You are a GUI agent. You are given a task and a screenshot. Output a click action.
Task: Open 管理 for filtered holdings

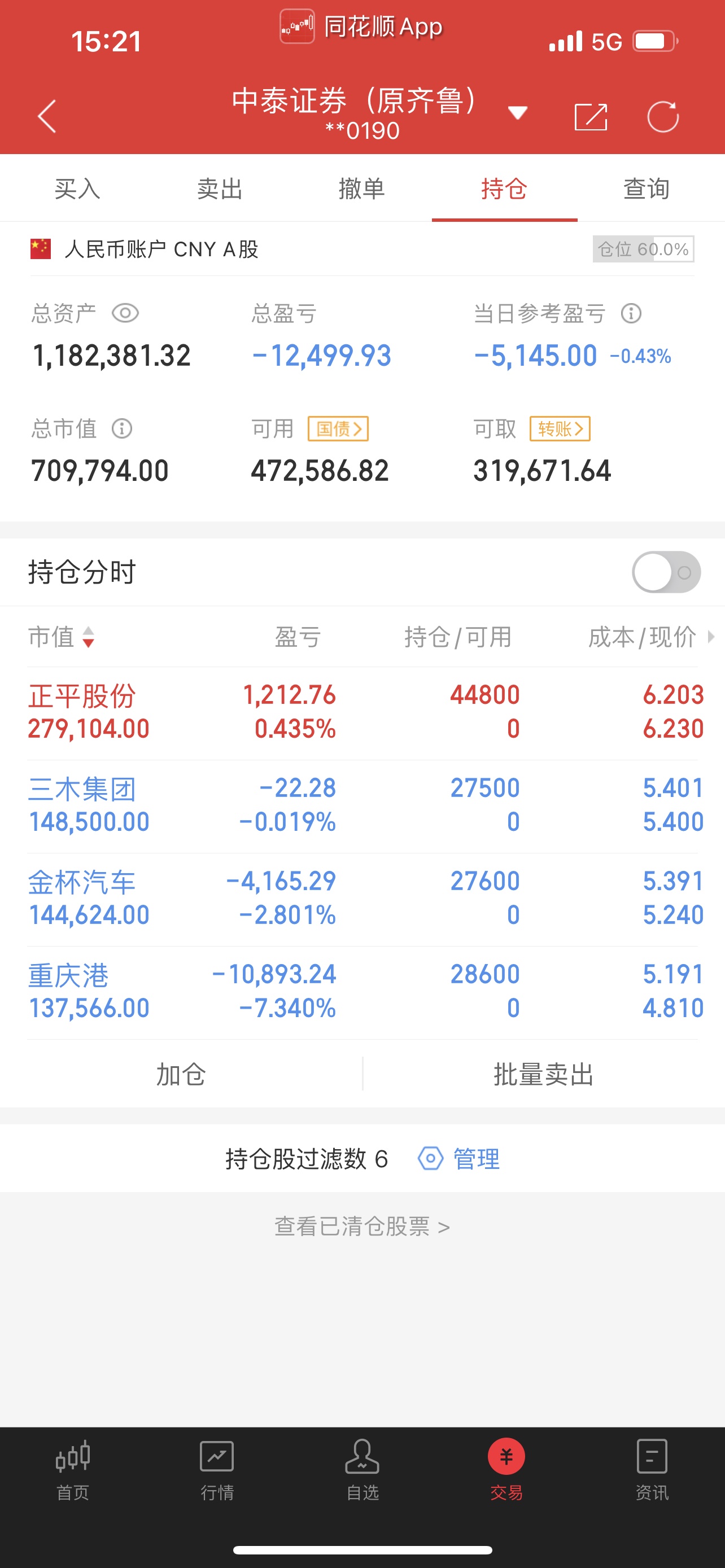pos(459,1158)
